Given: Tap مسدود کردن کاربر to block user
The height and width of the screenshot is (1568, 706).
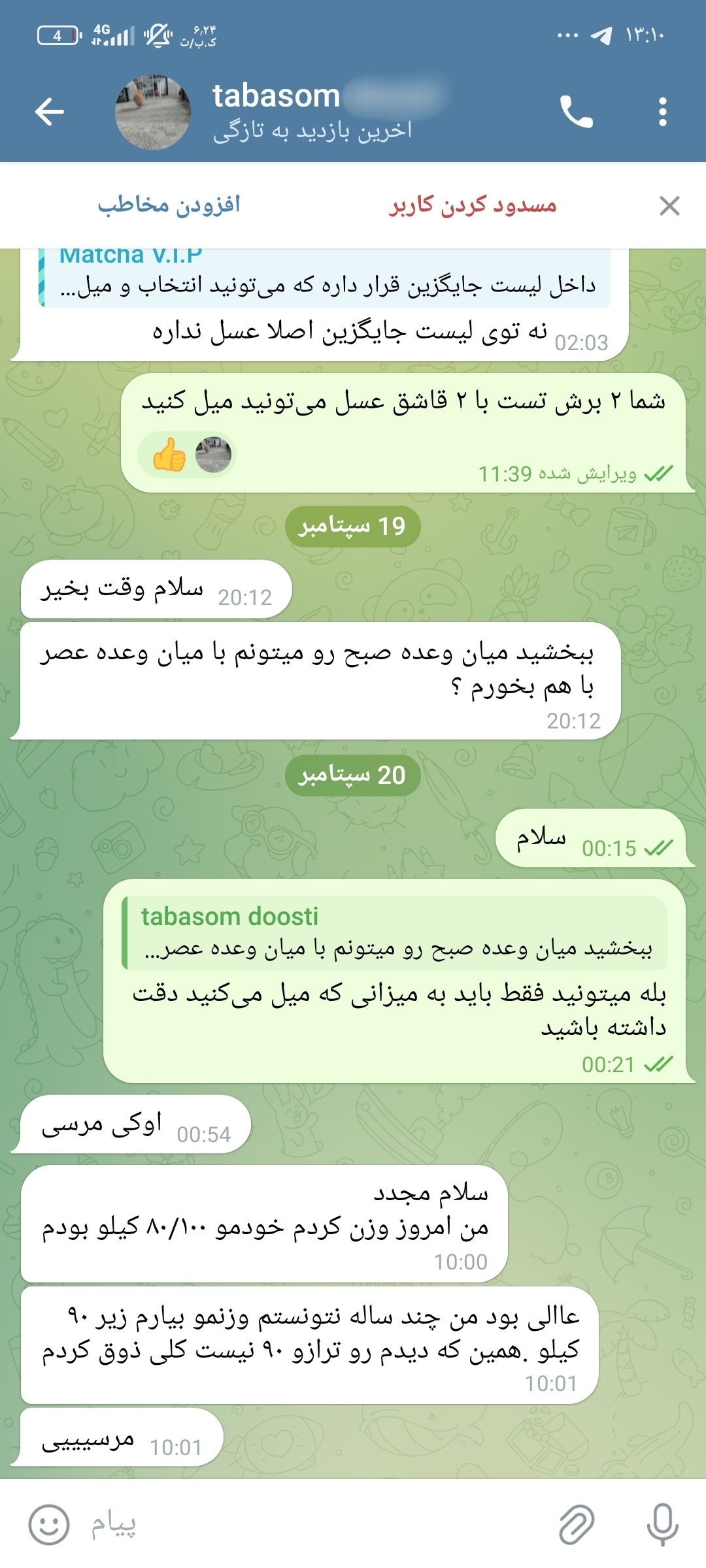Looking at the screenshot, I should 473,205.
